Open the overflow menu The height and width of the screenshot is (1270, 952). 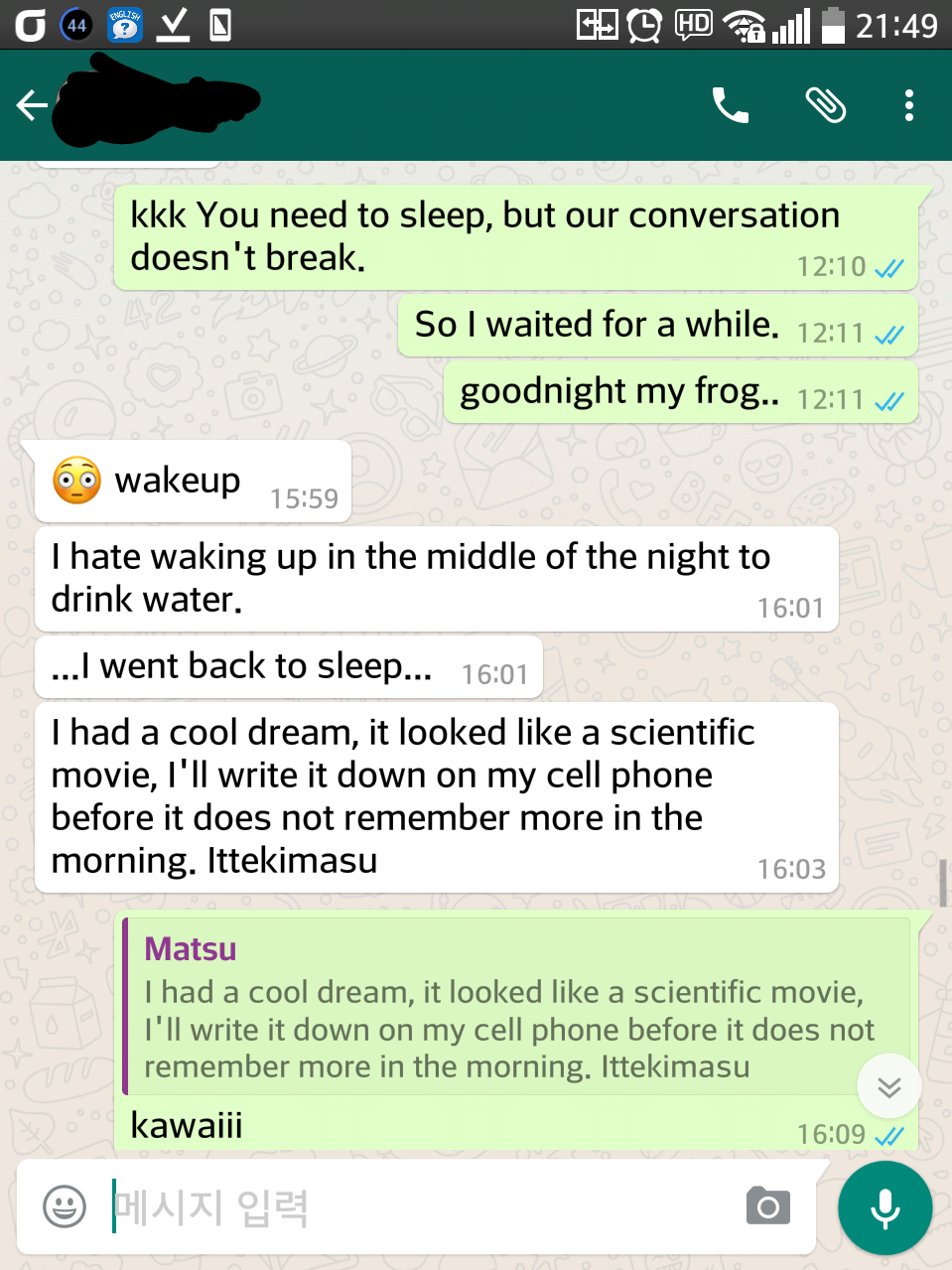coord(908,105)
